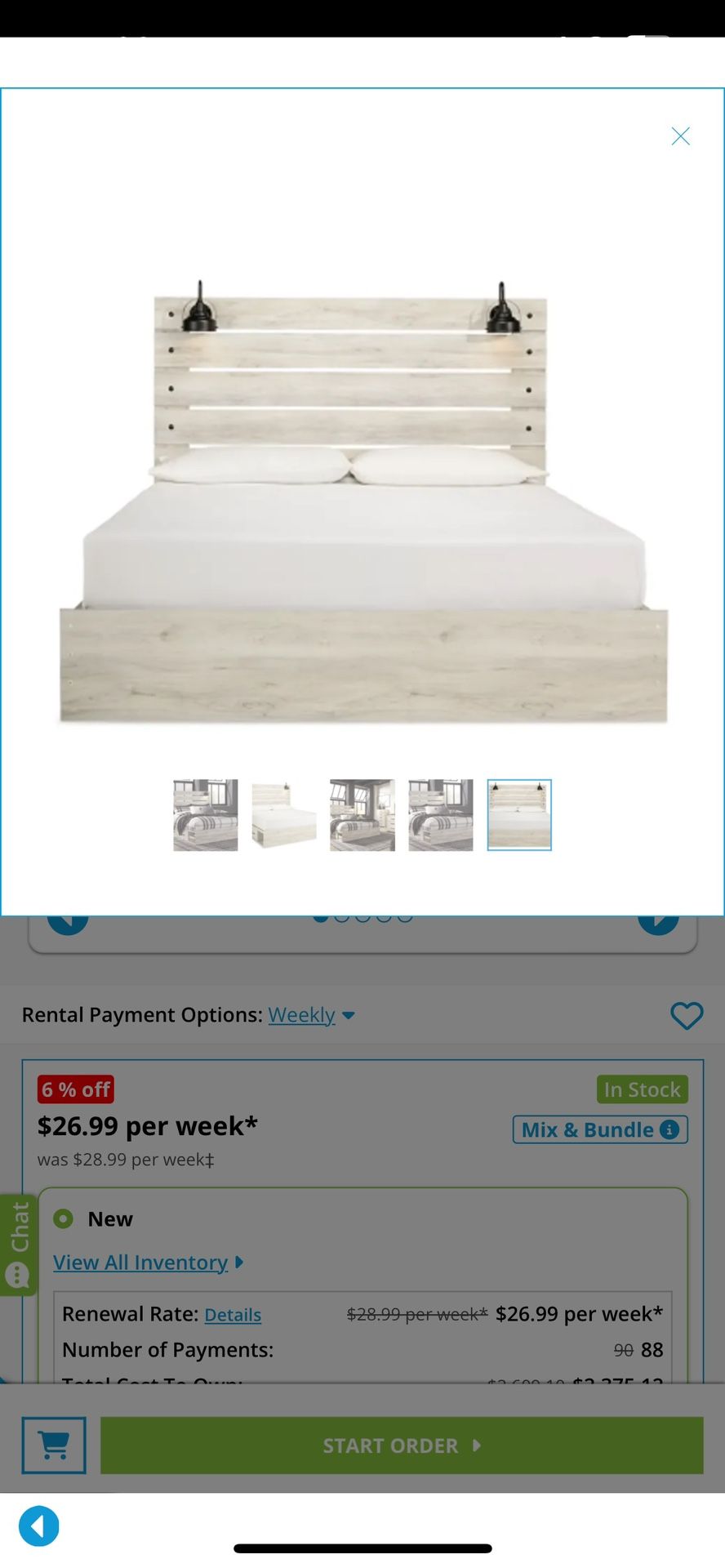
Task: Open the shopping cart
Action: pyautogui.click(x=54, y=1445)
